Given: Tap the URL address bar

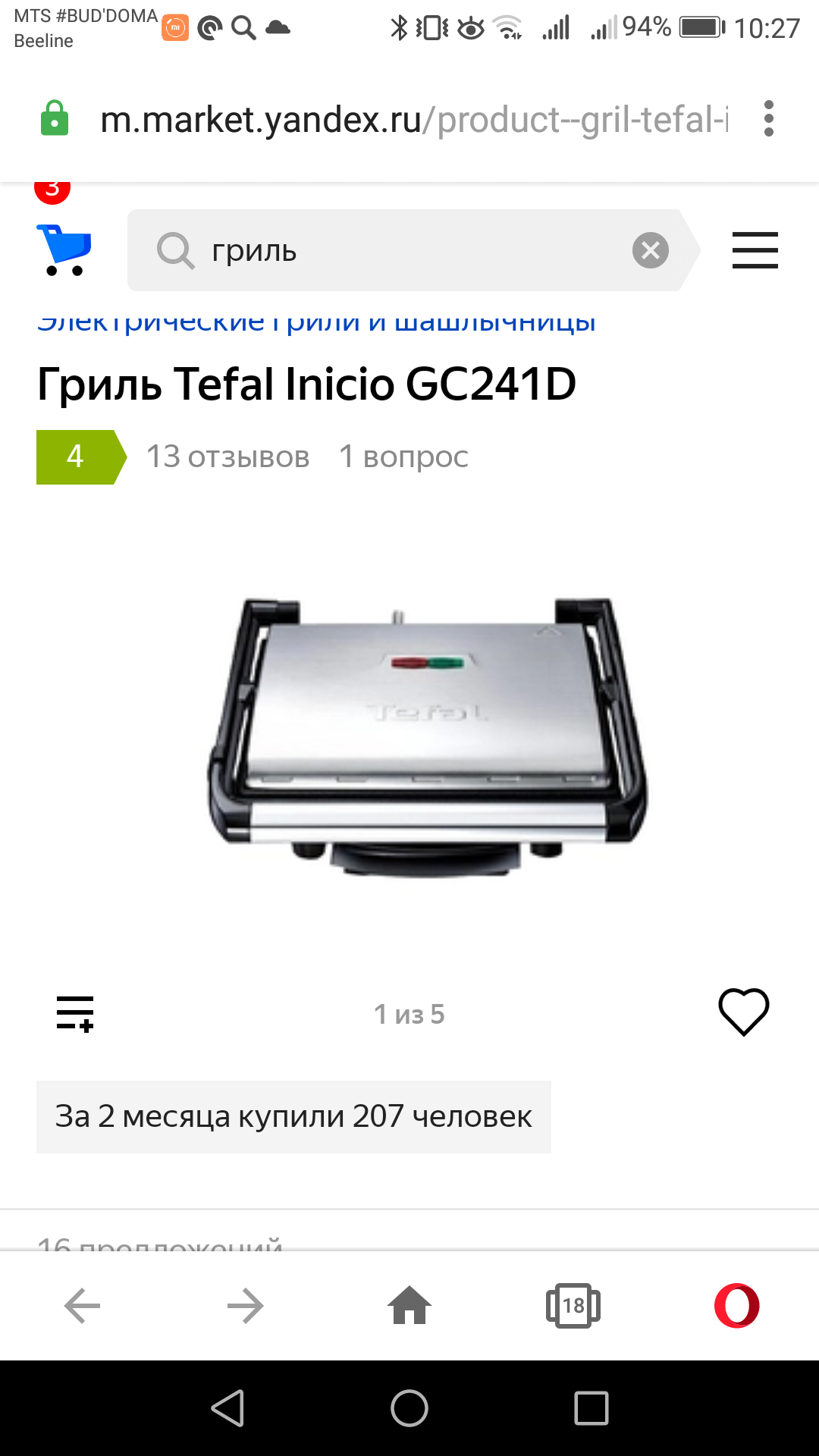Looking at the screenshot, I should point(414,119).
